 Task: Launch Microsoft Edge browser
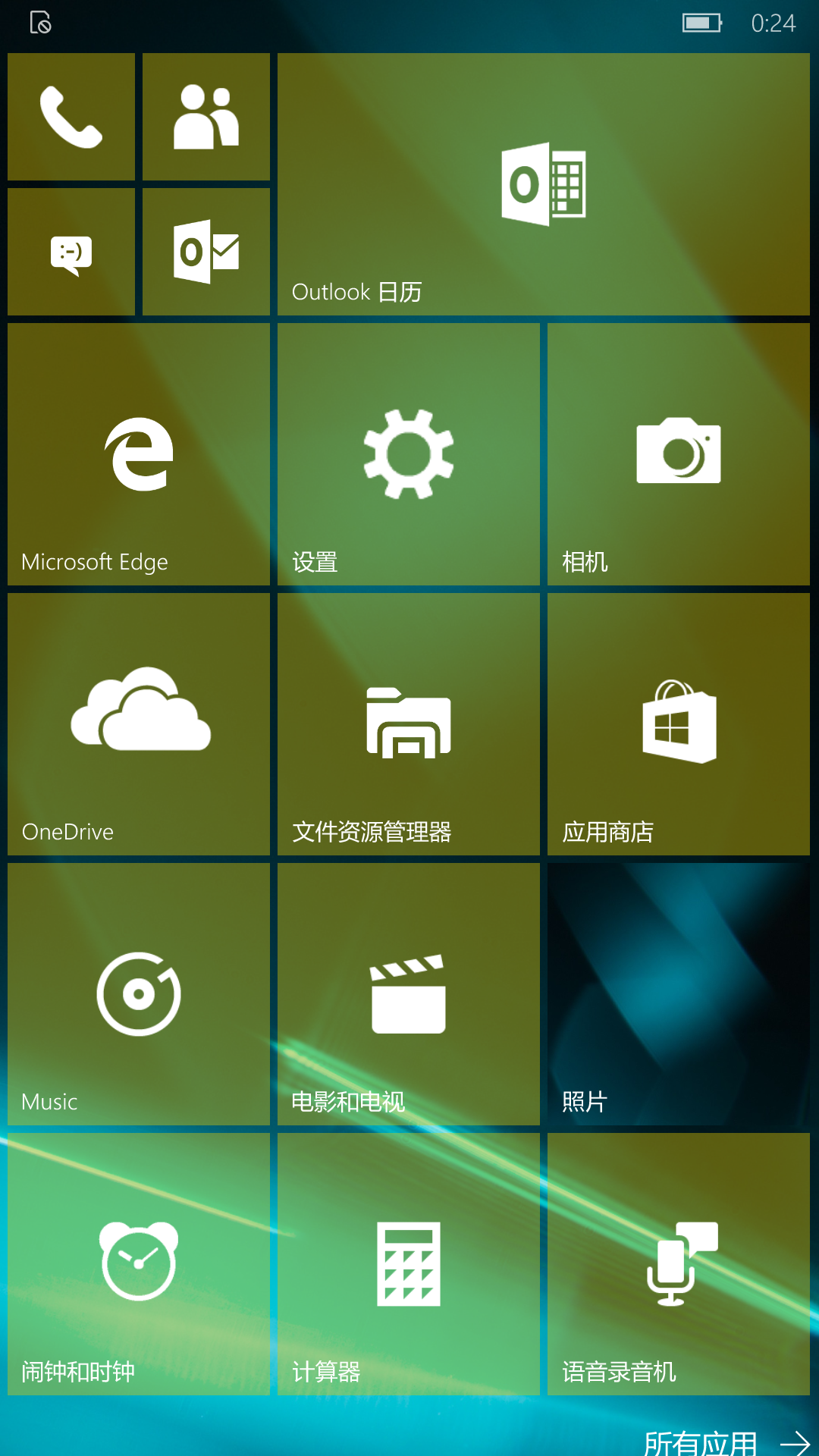coord(139,454)
